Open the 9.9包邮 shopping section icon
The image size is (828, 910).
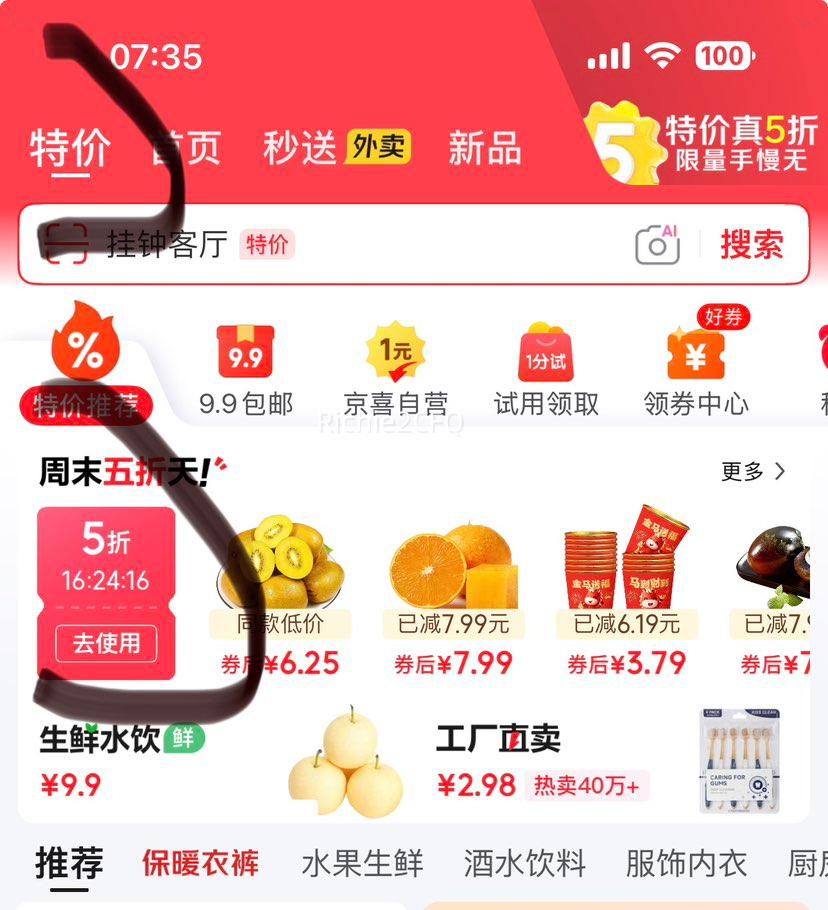coord(245,355)
